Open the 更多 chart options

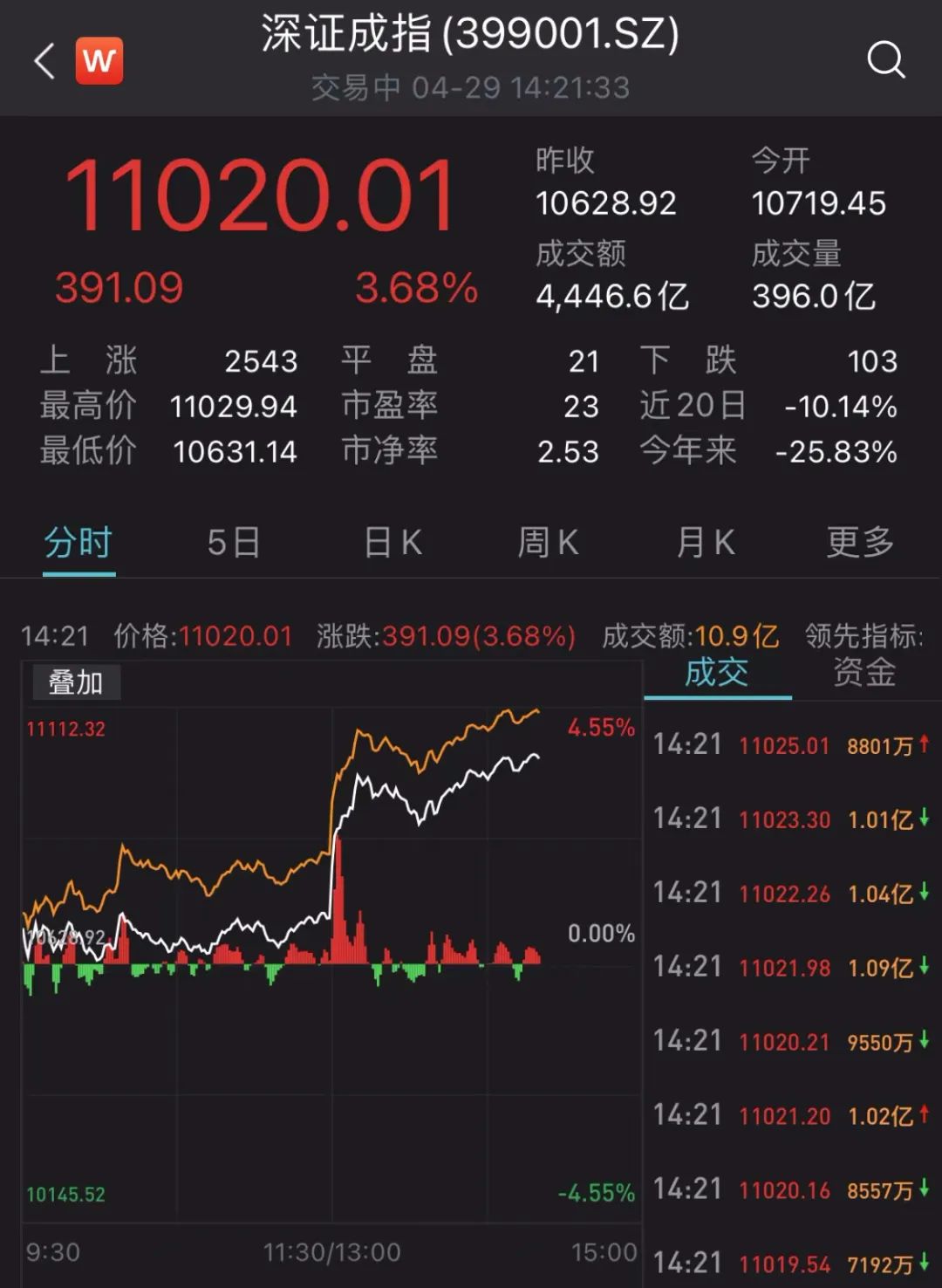(x=860, y=543)
